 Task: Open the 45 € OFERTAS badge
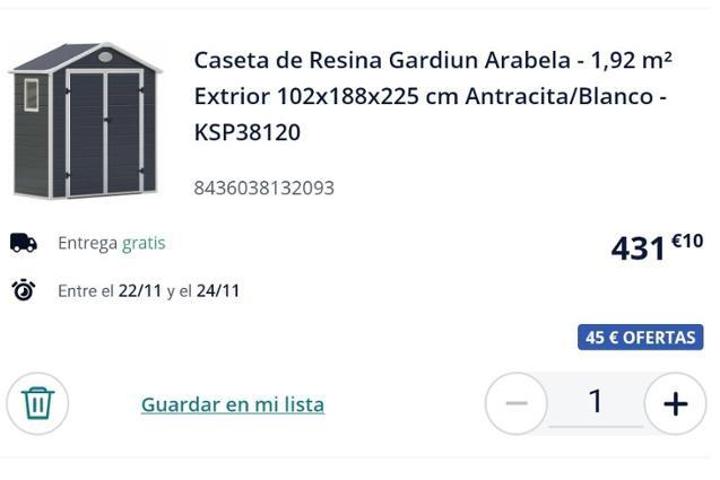coord(640,338)
